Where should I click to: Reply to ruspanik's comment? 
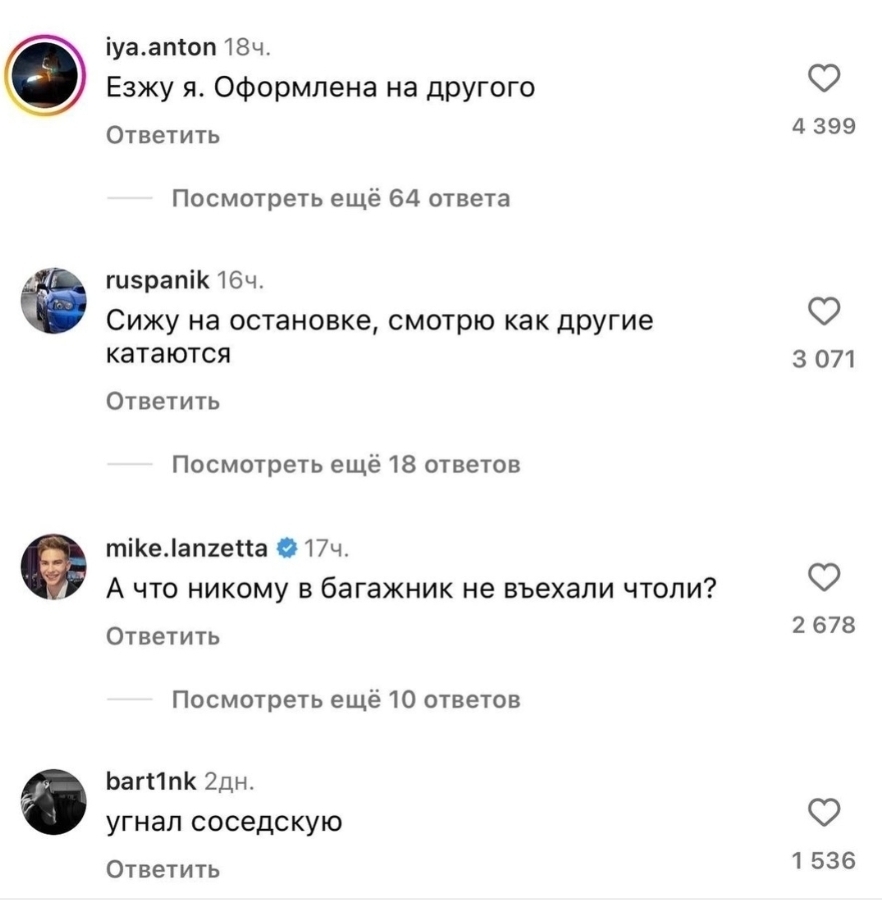[x=163, y=401]
